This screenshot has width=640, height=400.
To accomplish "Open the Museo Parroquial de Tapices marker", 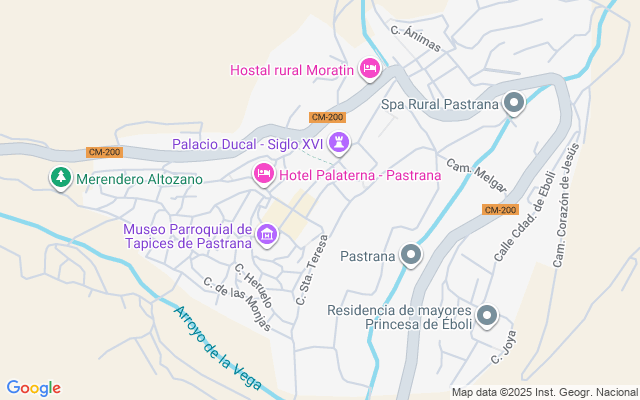I will (267, 235).
